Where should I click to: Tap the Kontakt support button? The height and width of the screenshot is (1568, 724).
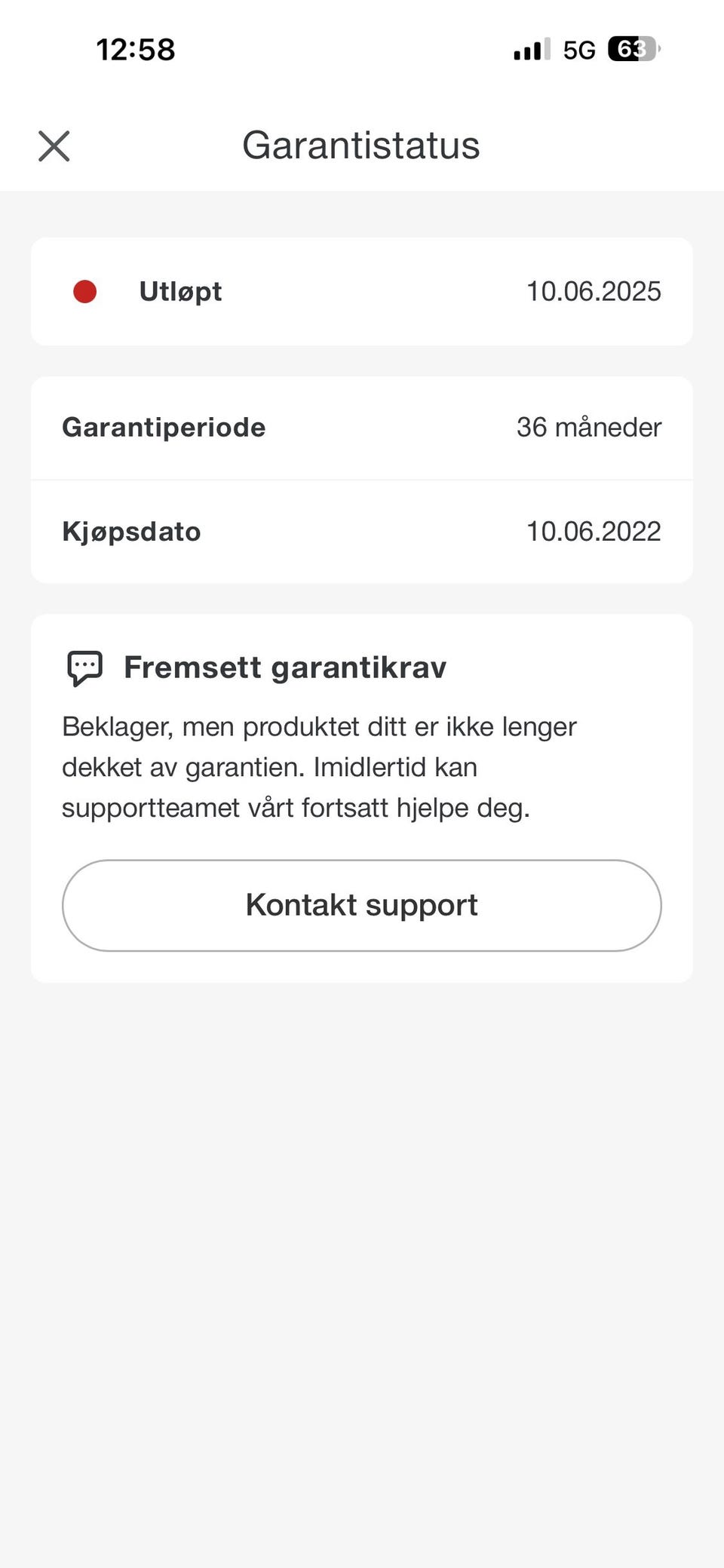(x=362, y=905)
